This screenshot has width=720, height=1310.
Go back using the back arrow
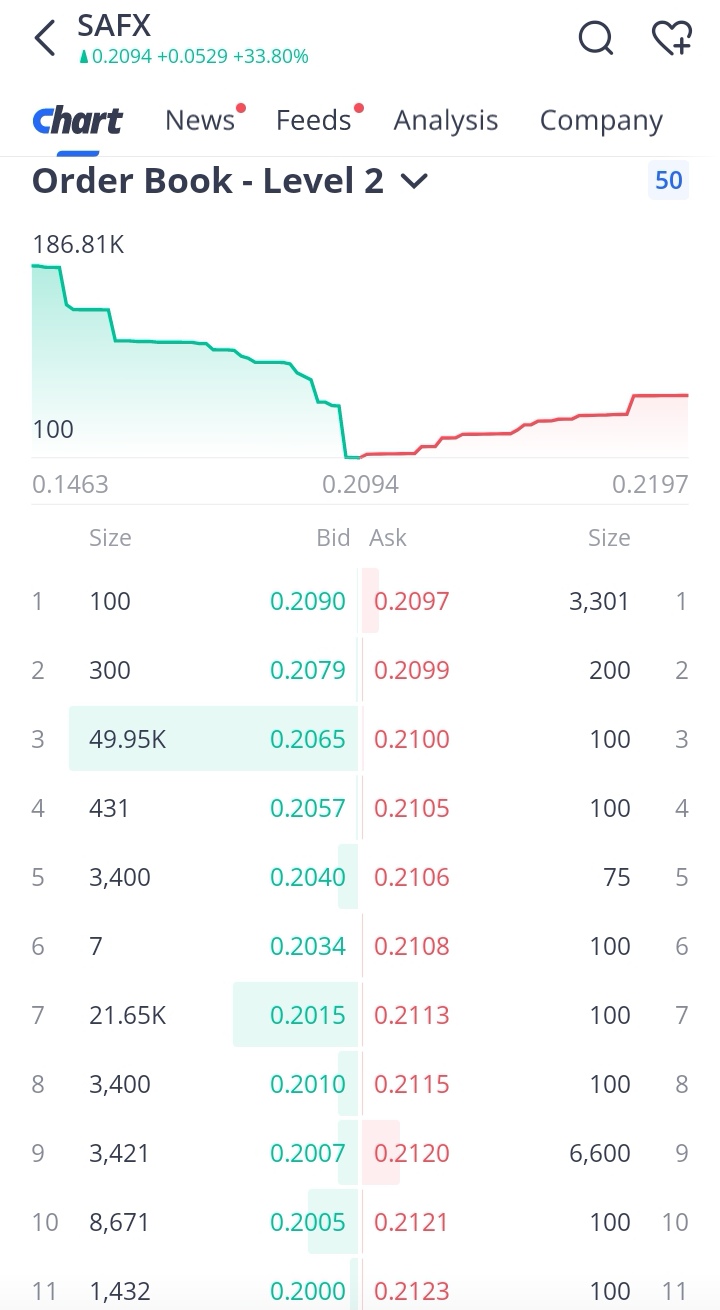pyautogui.click(x=45, y=39)
